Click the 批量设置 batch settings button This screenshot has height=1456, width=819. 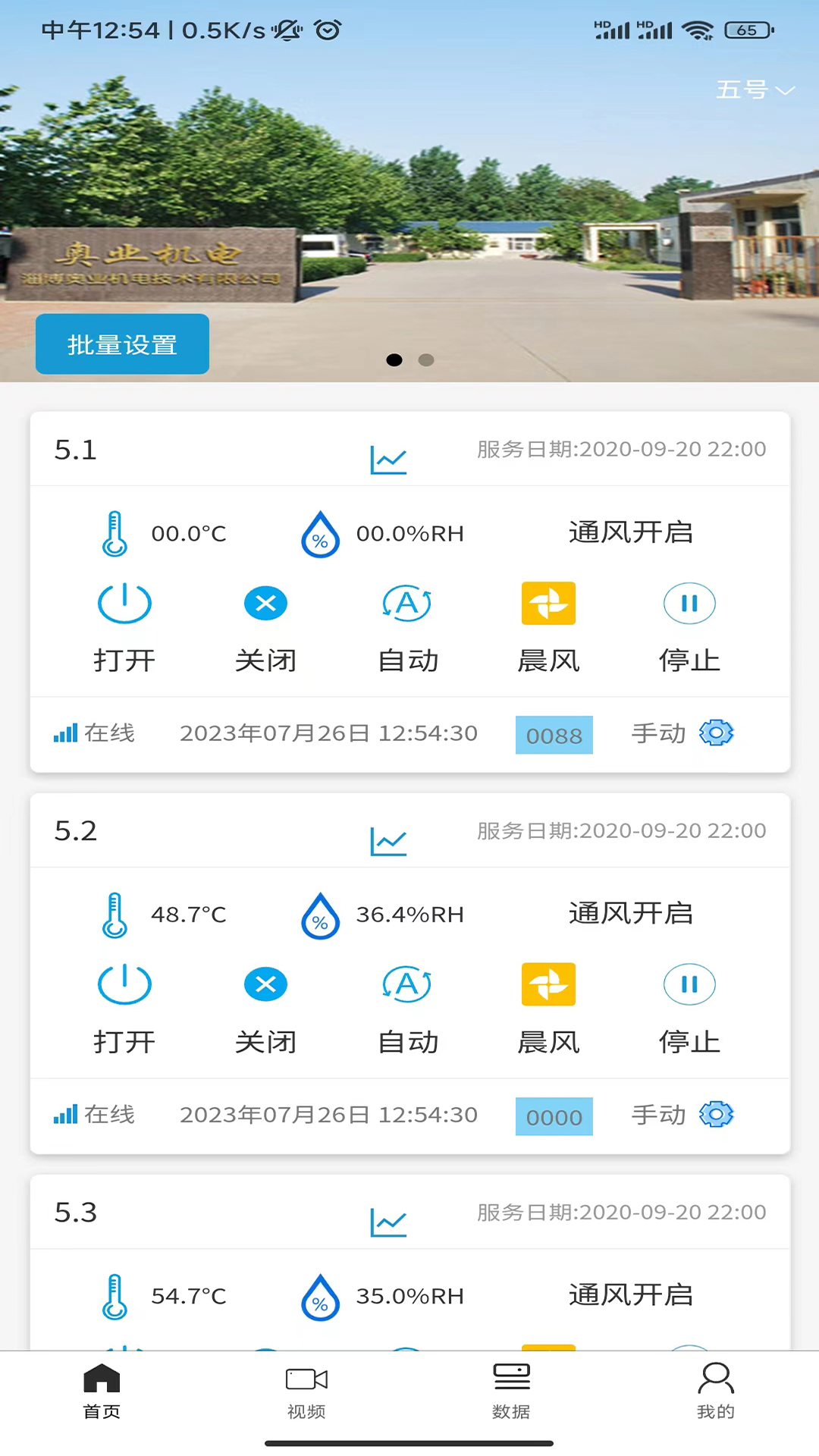click(122, 344)
